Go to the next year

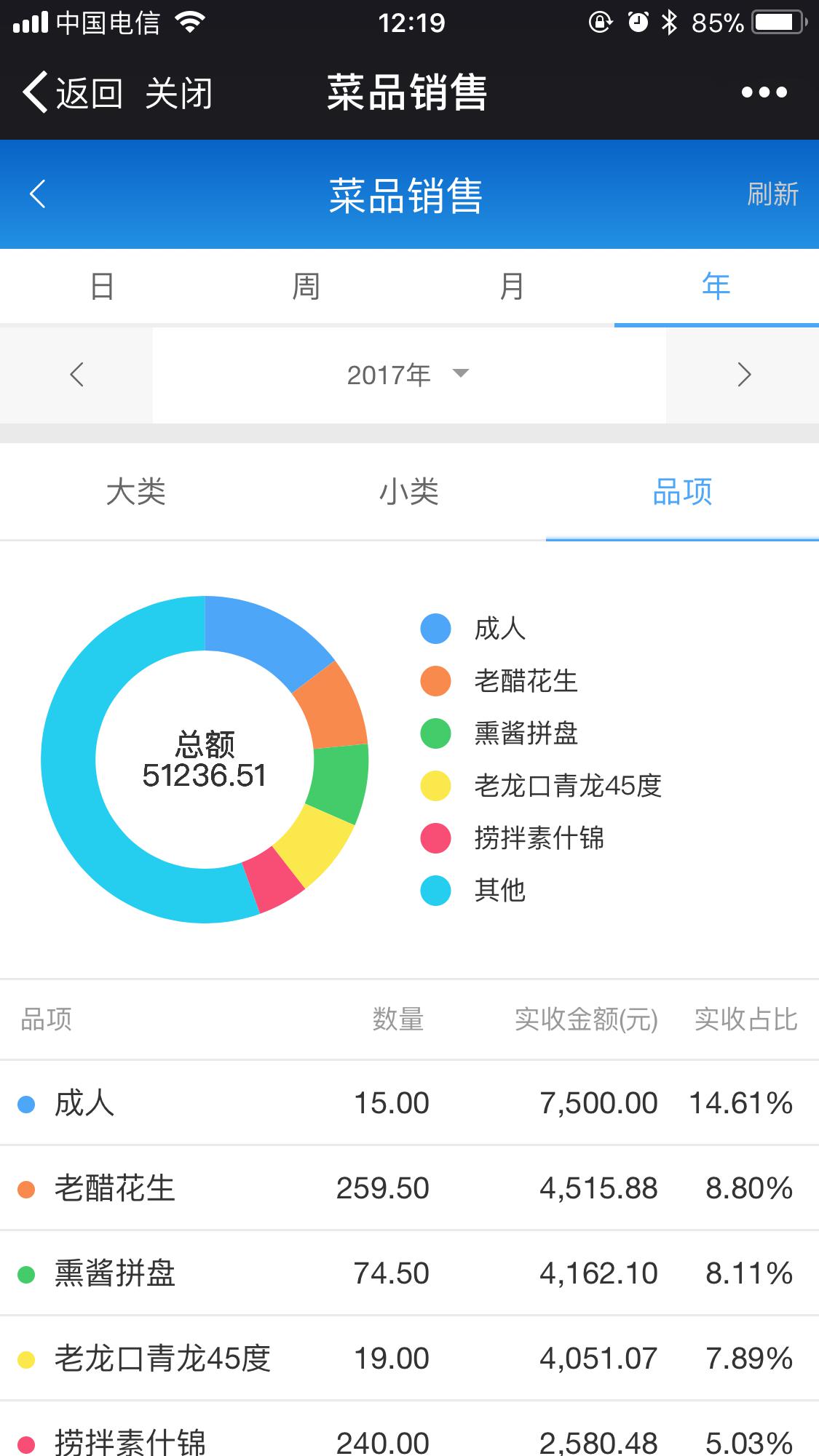click(x=743, y=375)
